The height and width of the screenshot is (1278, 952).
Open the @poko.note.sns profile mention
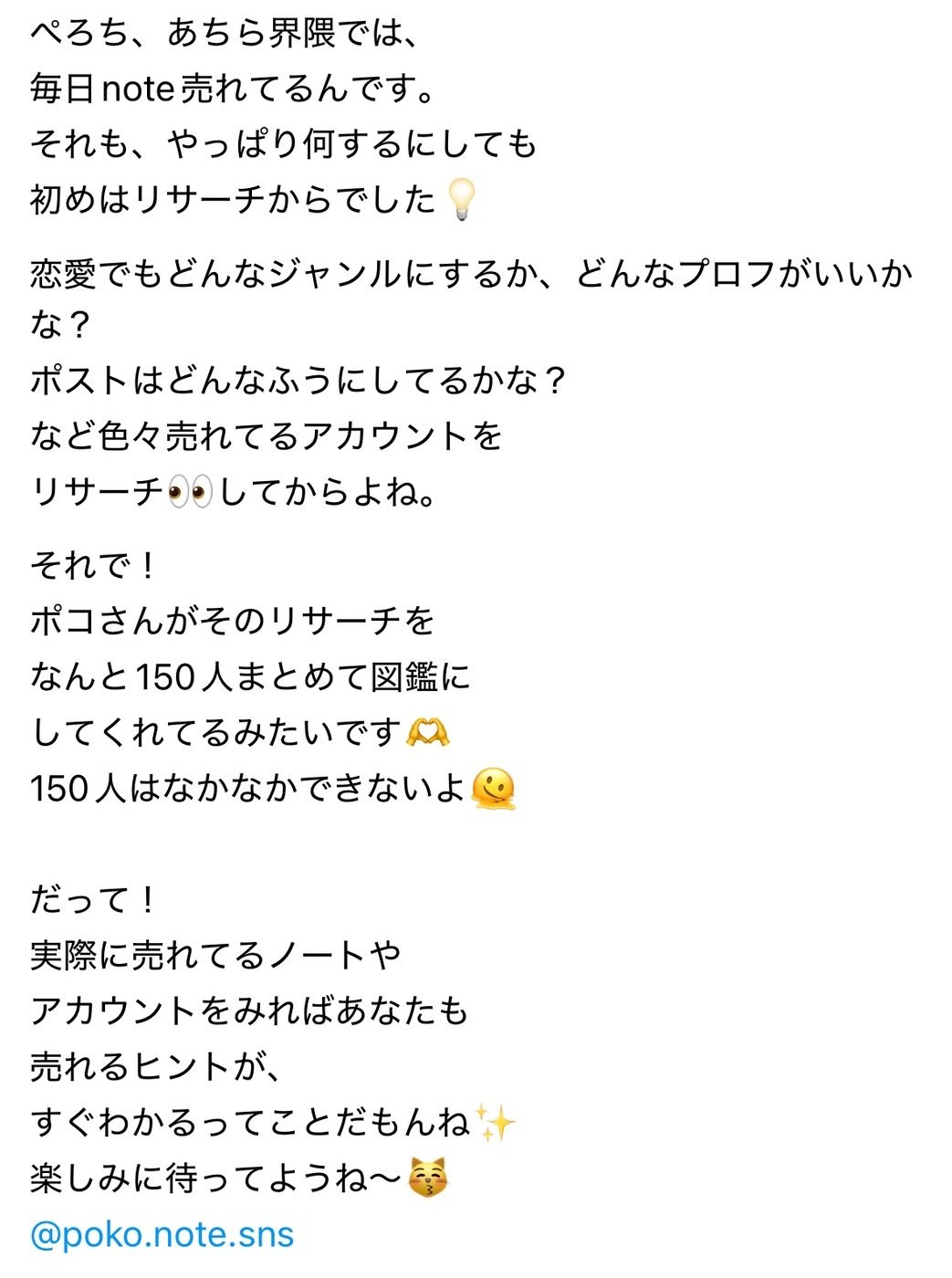pos(162,1235)
